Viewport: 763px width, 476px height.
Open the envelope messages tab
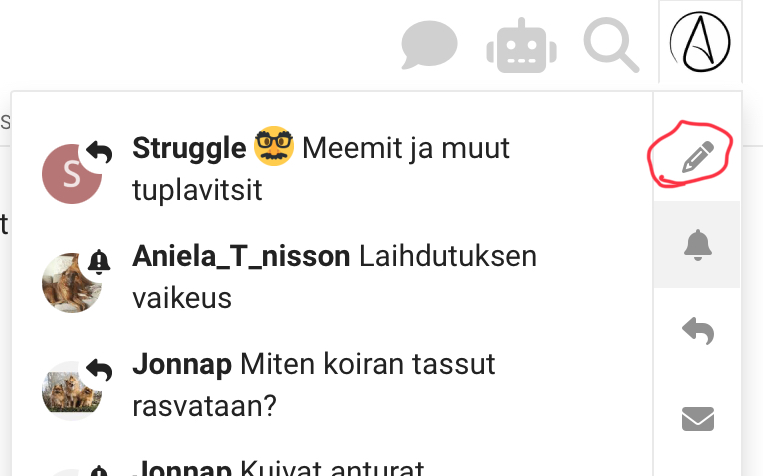coord(697,418)
